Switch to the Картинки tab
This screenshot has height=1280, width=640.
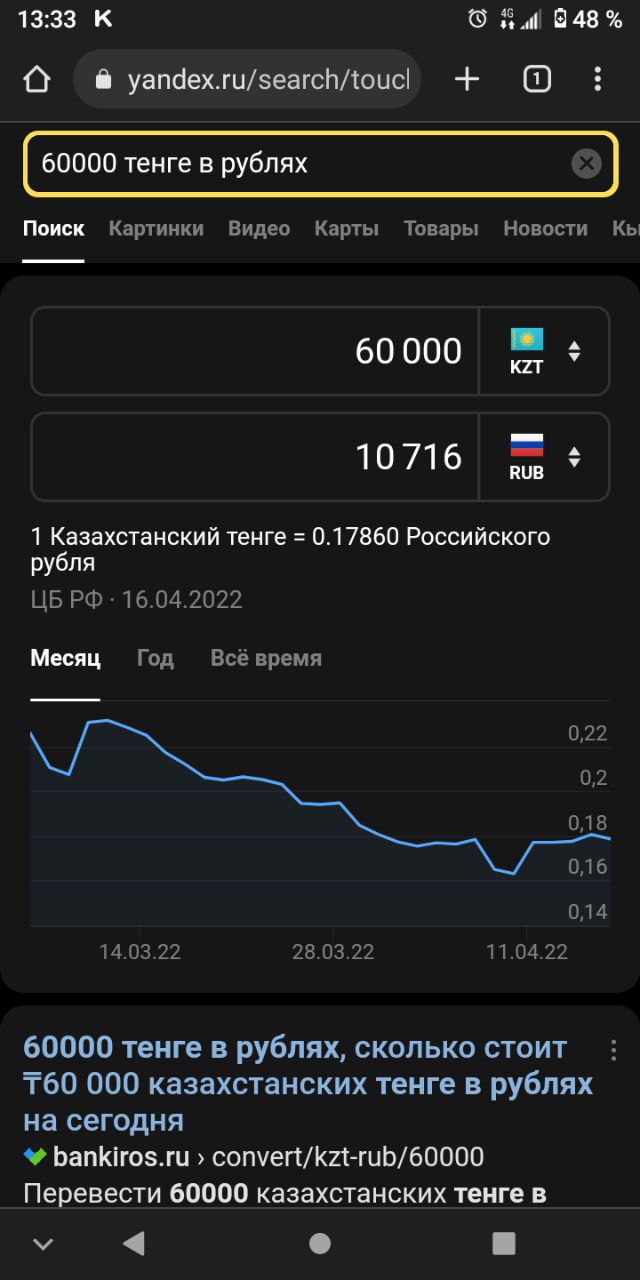156,228
